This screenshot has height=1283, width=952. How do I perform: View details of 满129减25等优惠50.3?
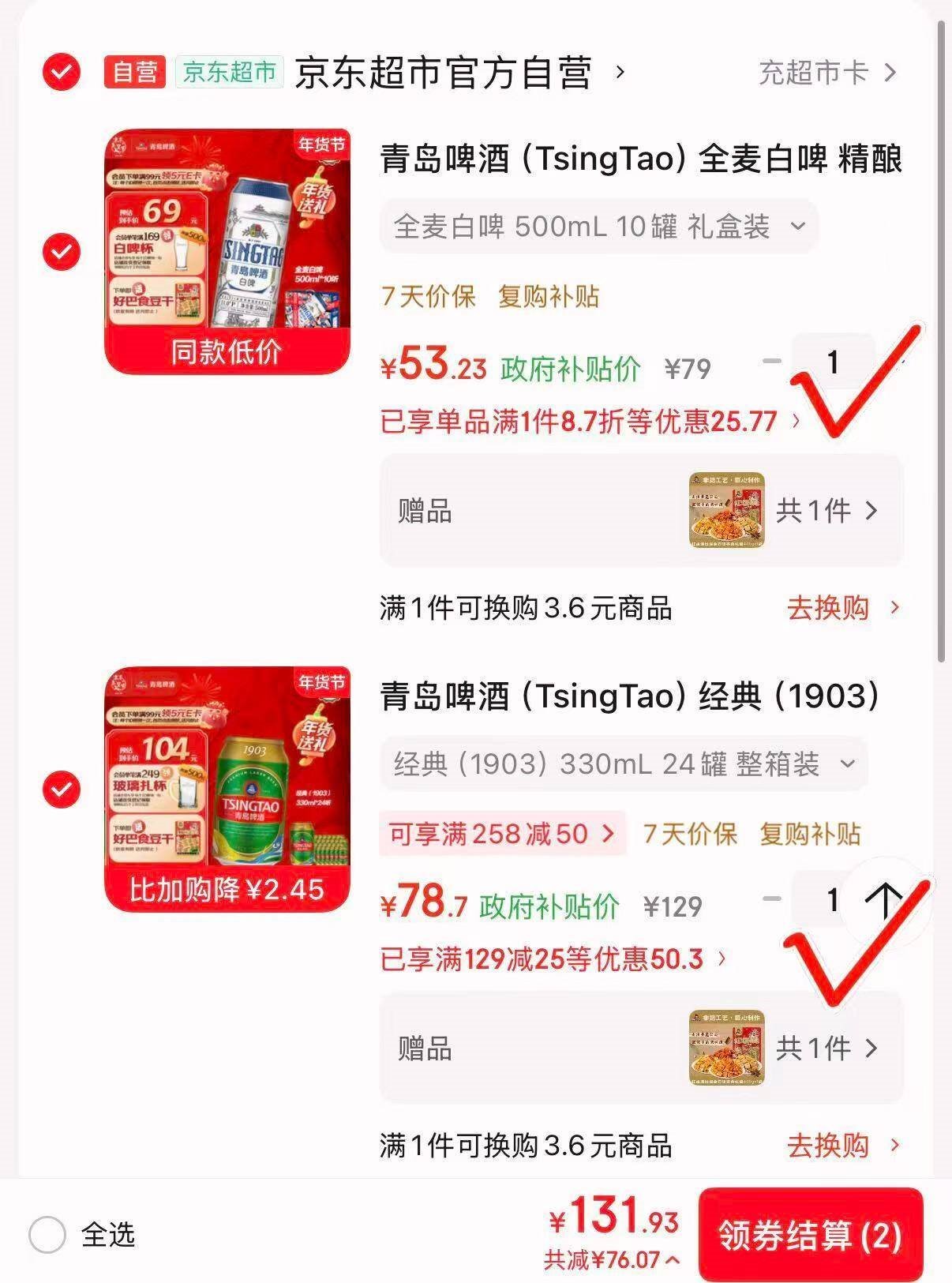pos(553,958)
